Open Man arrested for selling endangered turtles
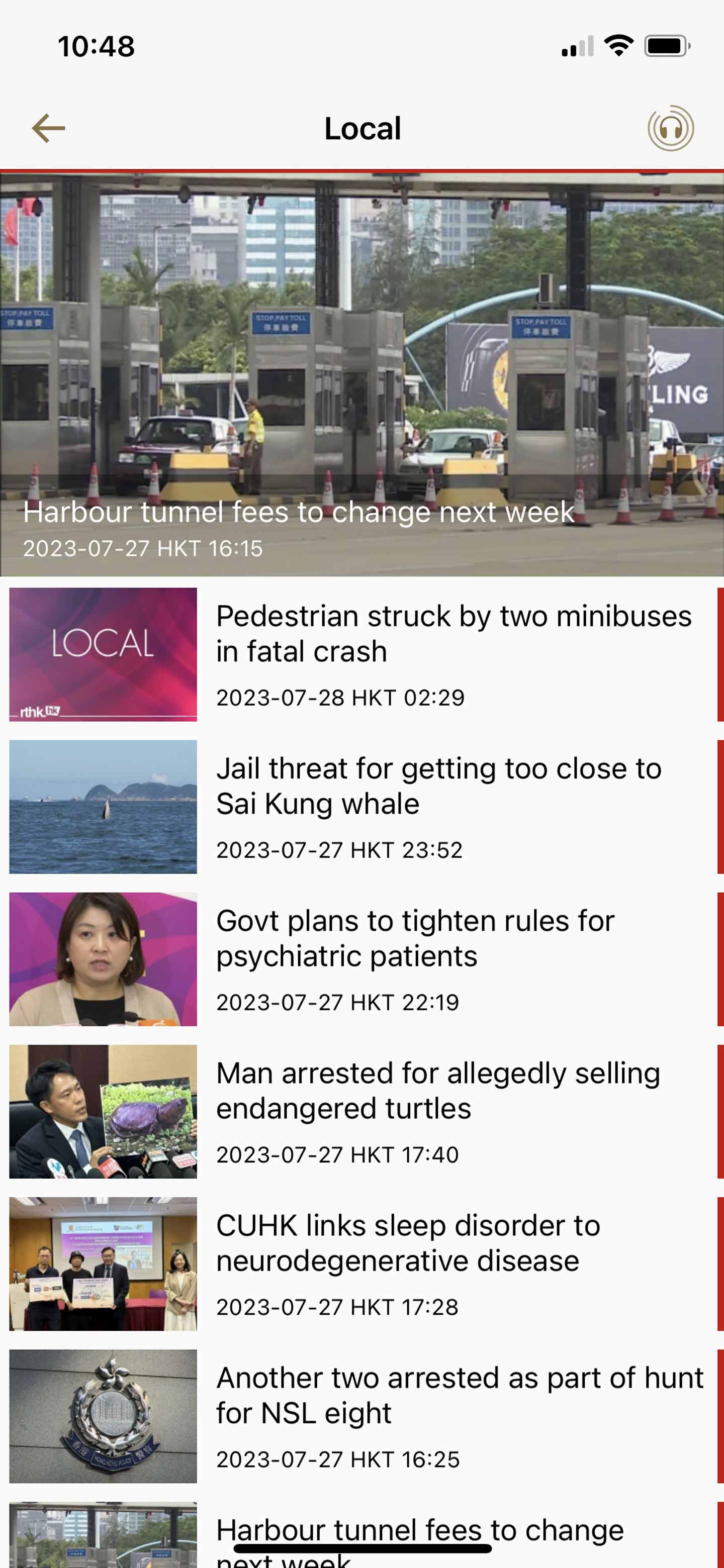 (x=437, y=1091)
